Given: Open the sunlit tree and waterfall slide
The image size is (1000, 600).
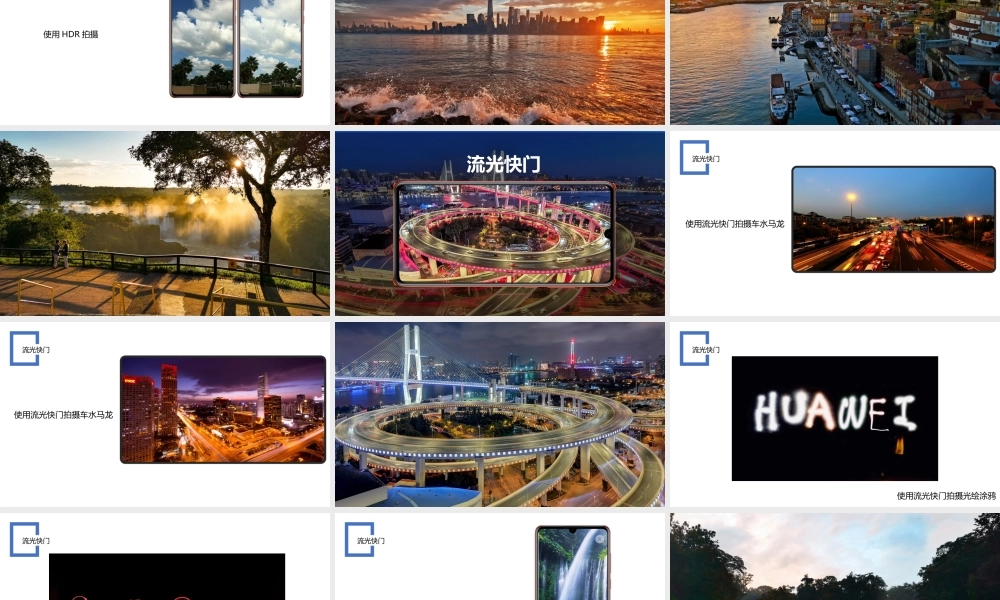Looking at the screenshot, I should [165, 223].
